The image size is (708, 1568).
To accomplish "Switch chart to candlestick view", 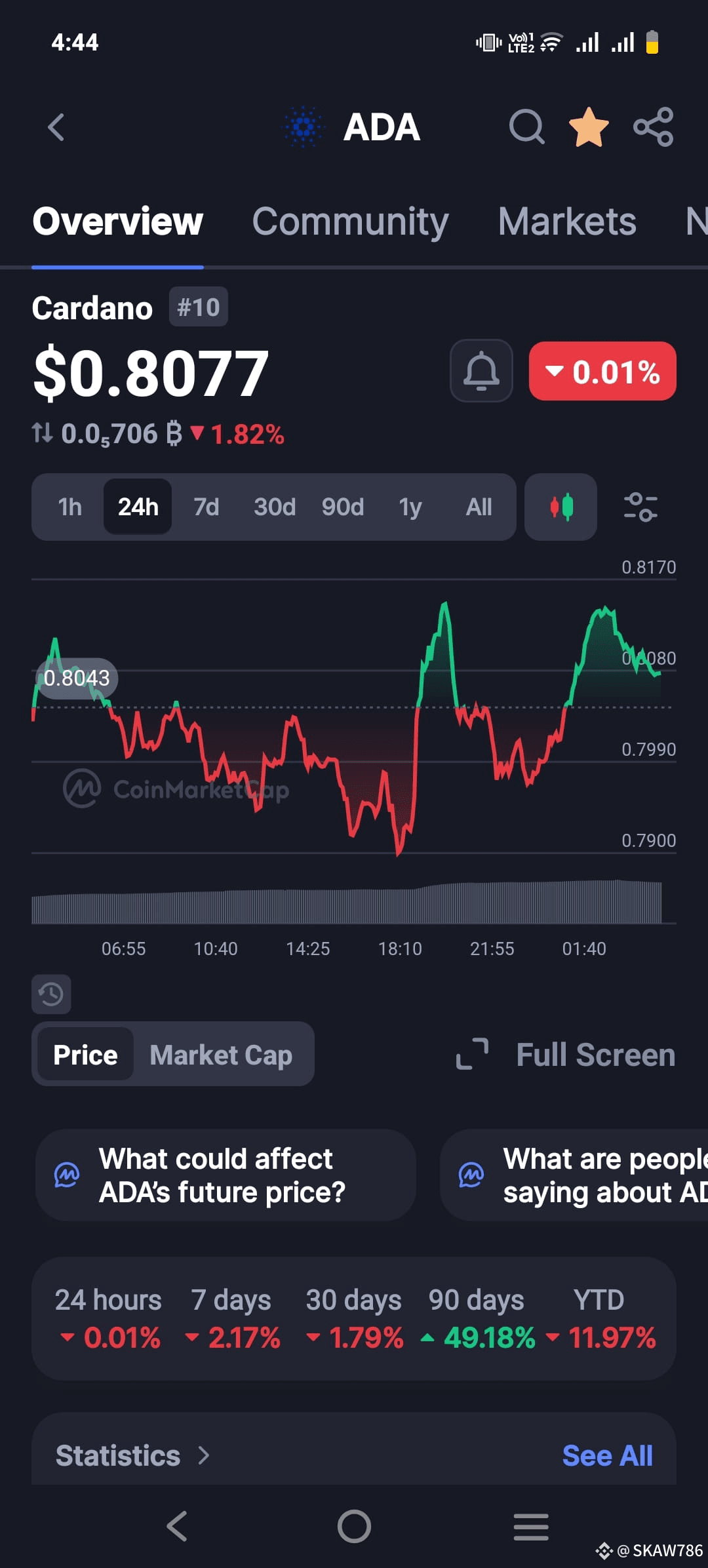I will [560, 507].
